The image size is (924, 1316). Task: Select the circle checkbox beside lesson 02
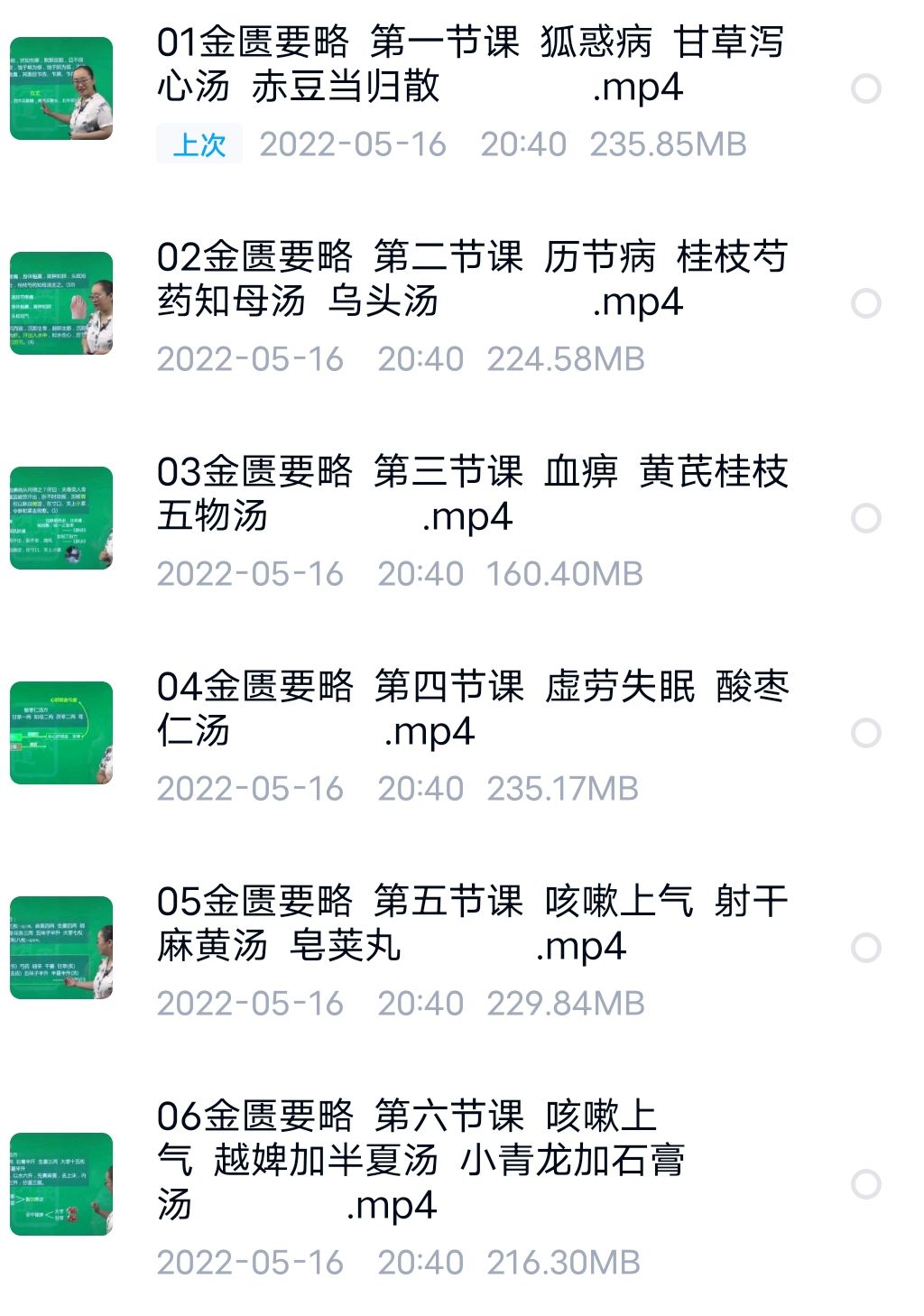click(867, 304)
